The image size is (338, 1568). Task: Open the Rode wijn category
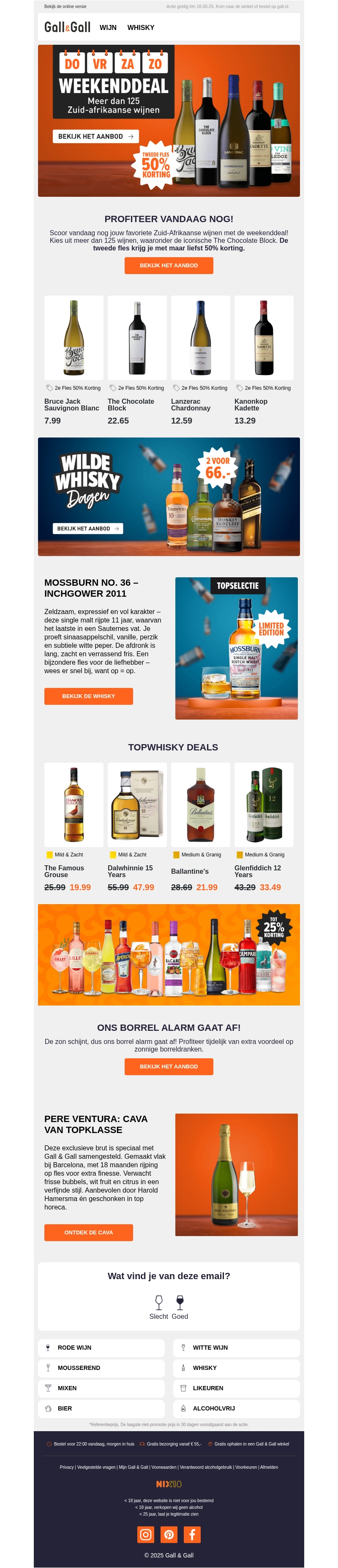pos(101,1348)
